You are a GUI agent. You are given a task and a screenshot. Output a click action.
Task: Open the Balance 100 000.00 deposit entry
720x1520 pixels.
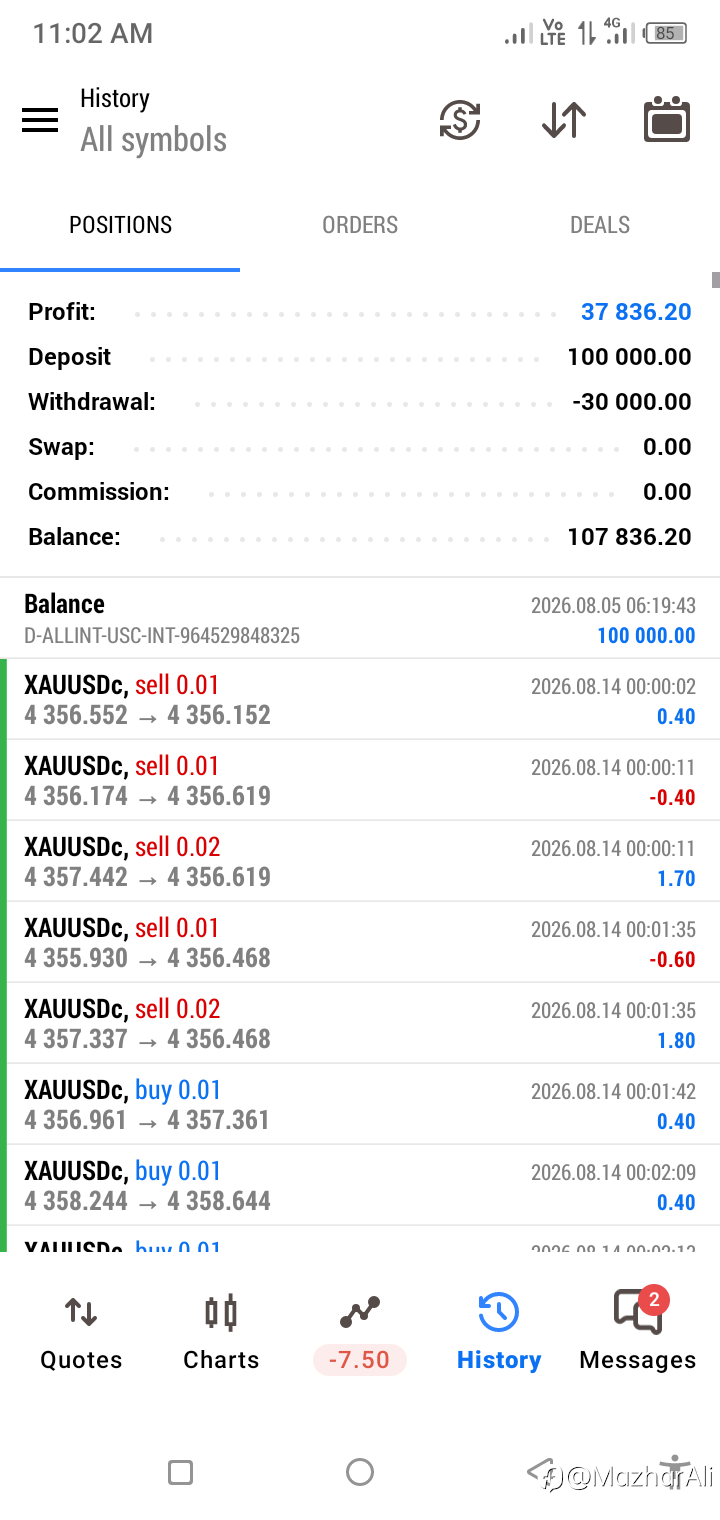point(360,618)
